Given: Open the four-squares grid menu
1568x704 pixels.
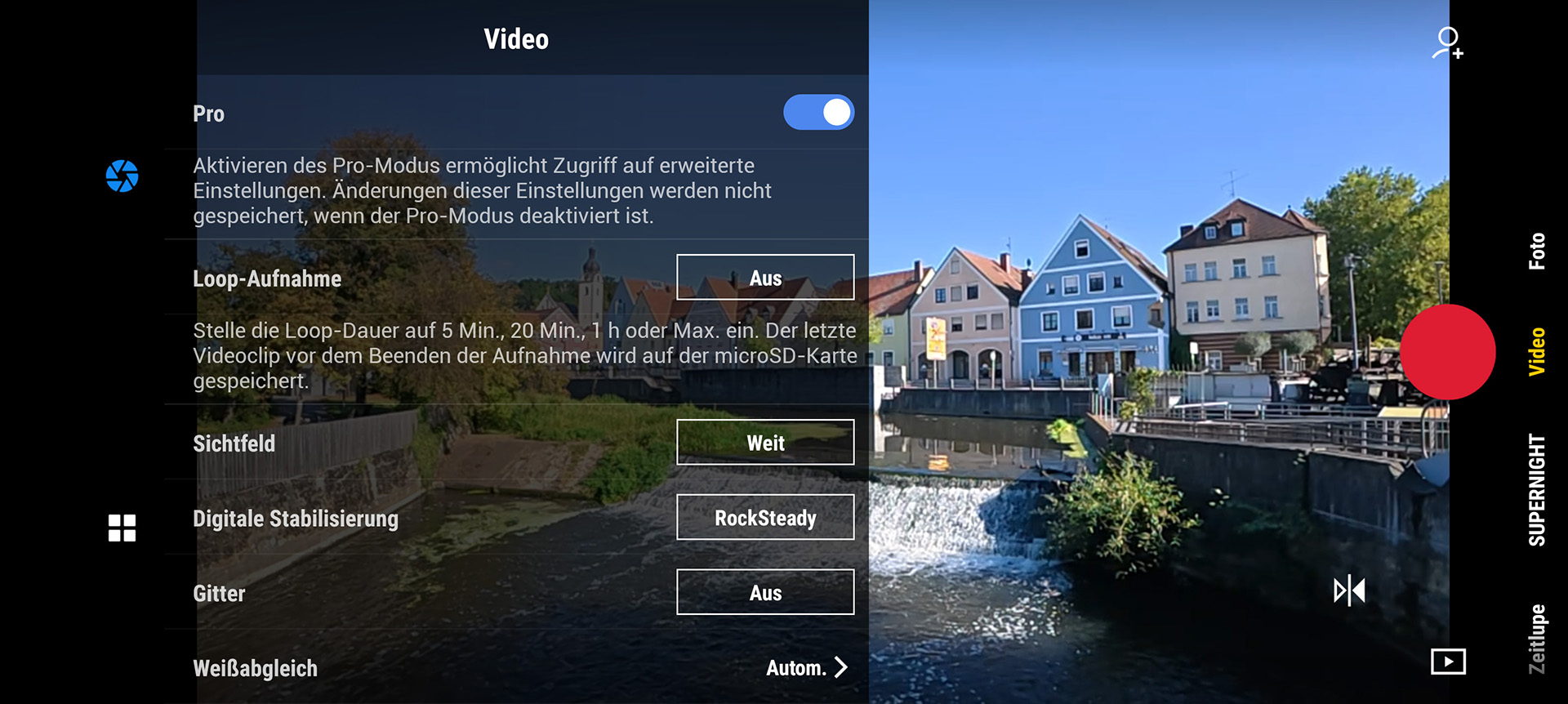Looking at the screenshot, I should 122,528.
